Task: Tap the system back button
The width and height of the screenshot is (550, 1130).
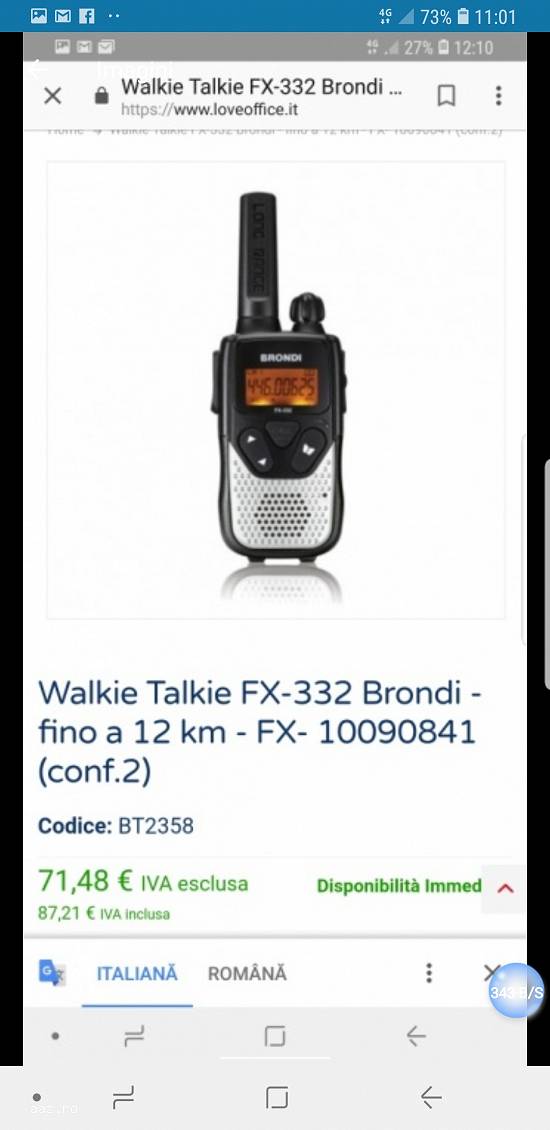Action: pos(431,1098)
